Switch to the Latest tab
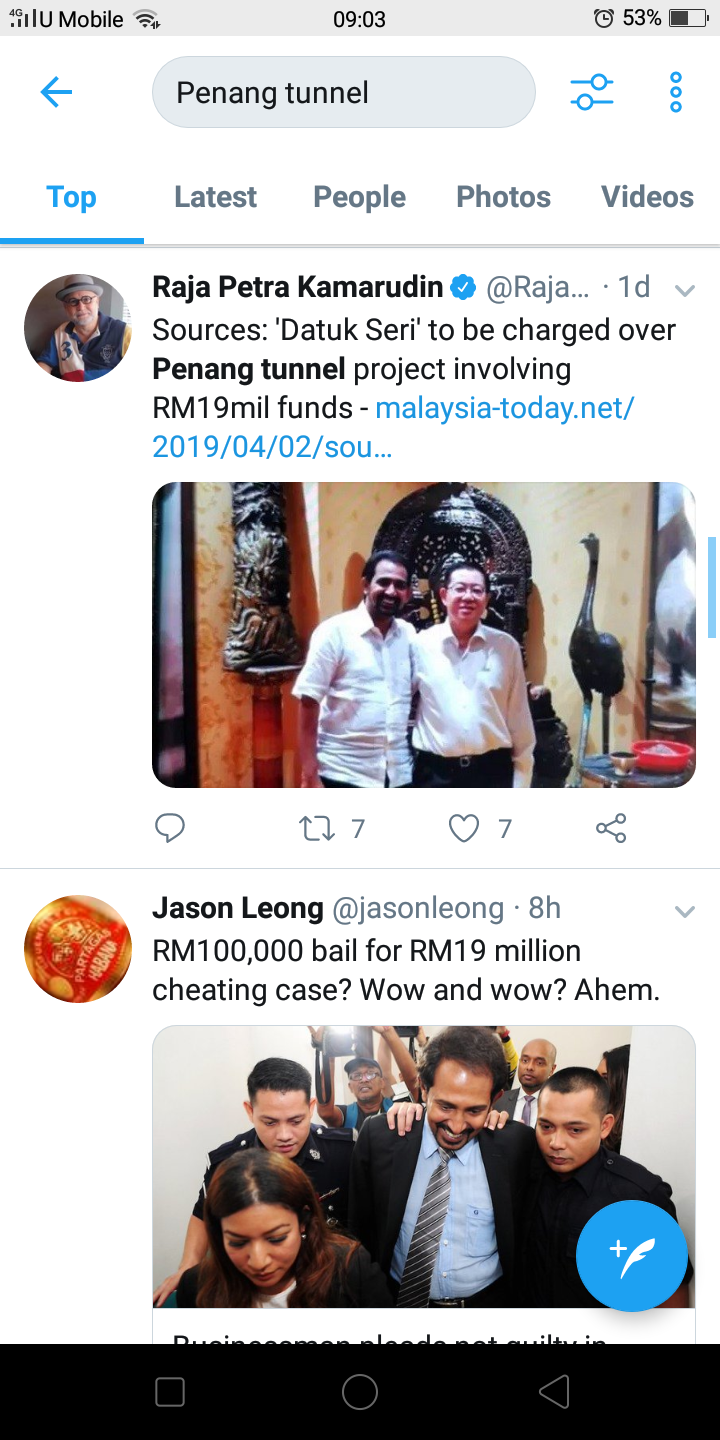This screenshot has height=1440, width=720. pos(215,197)
